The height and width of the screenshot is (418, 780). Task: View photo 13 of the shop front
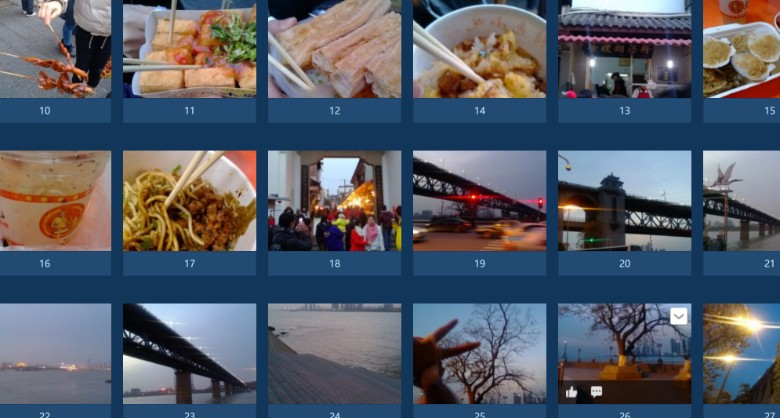click(624, 48)
